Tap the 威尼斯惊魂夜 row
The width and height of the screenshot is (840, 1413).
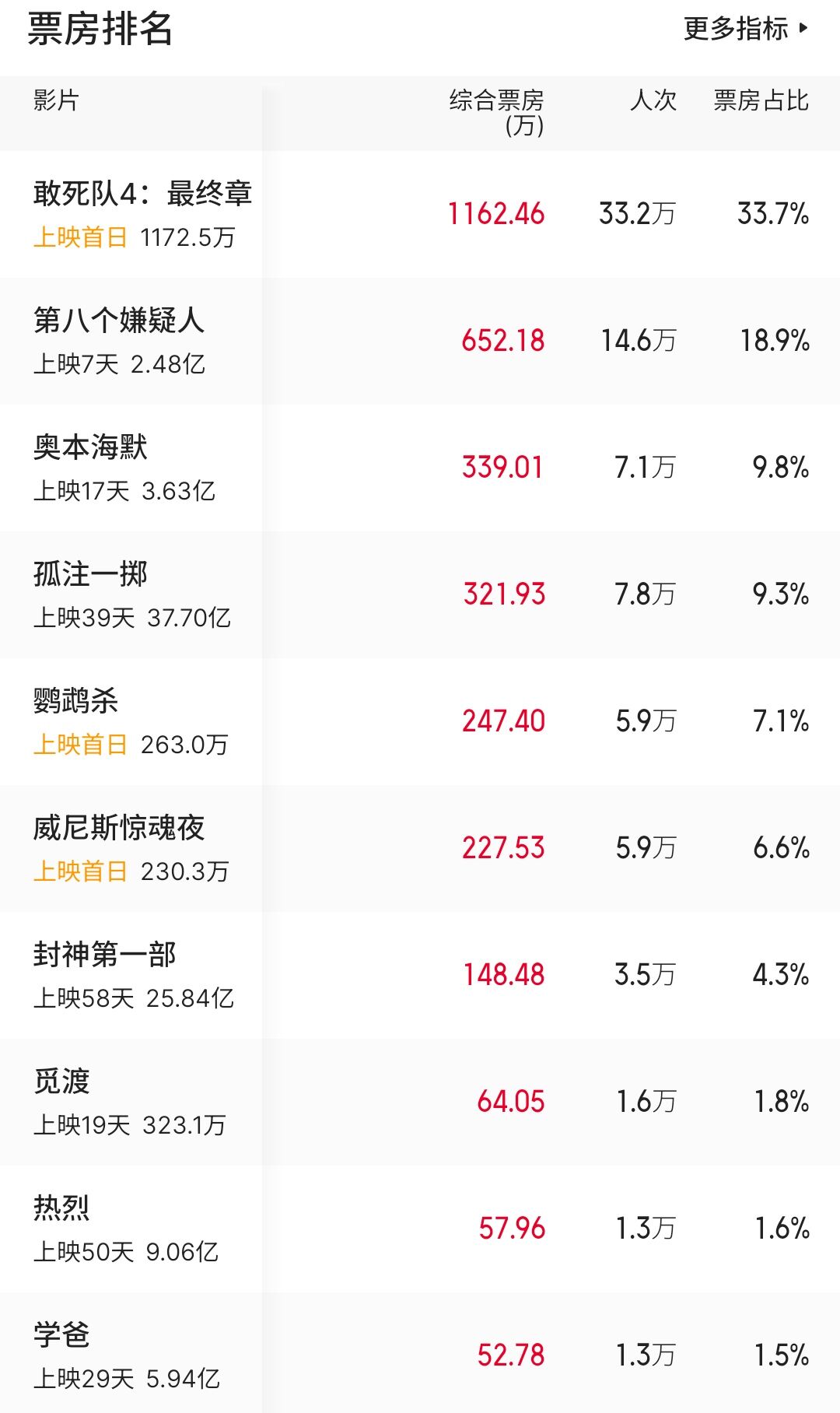coord(420,848)
